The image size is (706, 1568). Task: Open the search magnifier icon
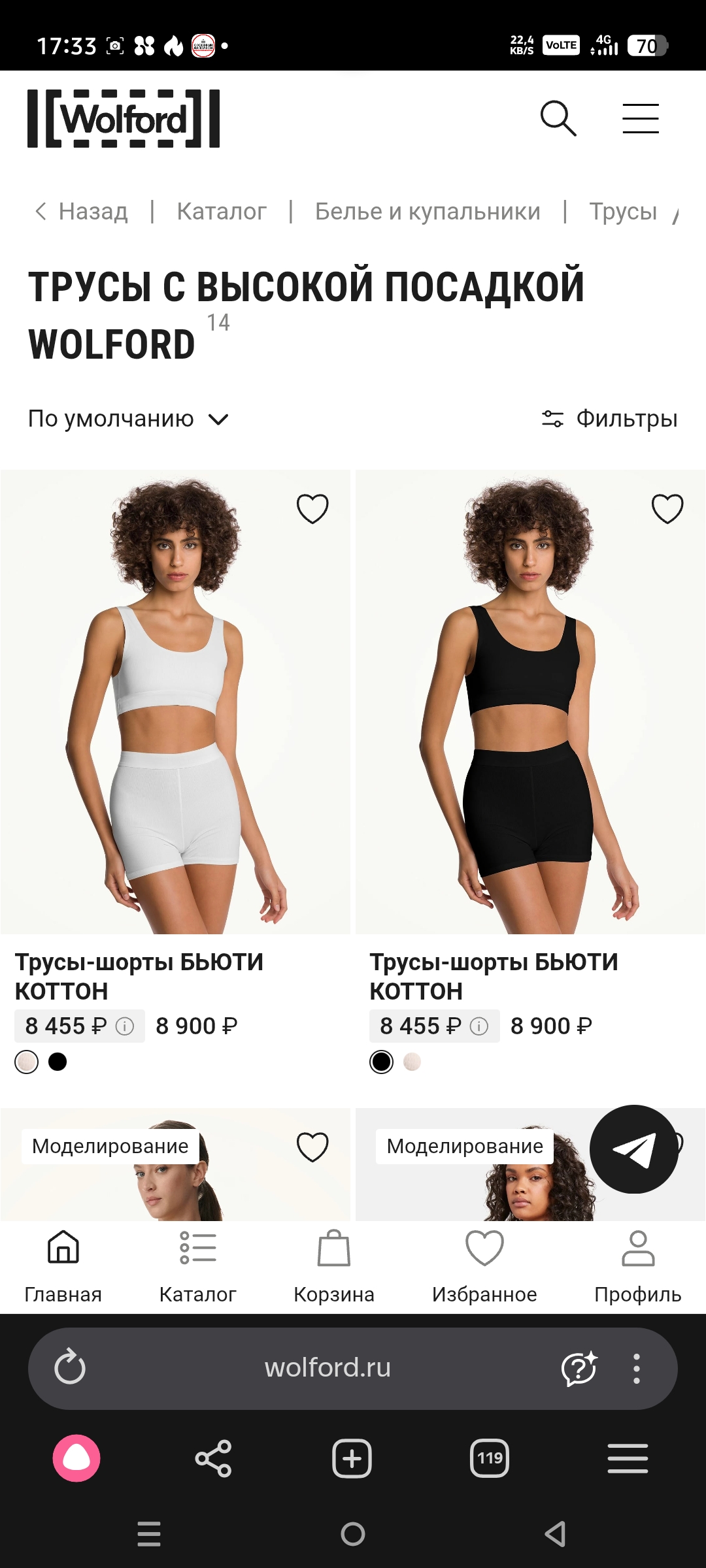[x=558, y=118]
